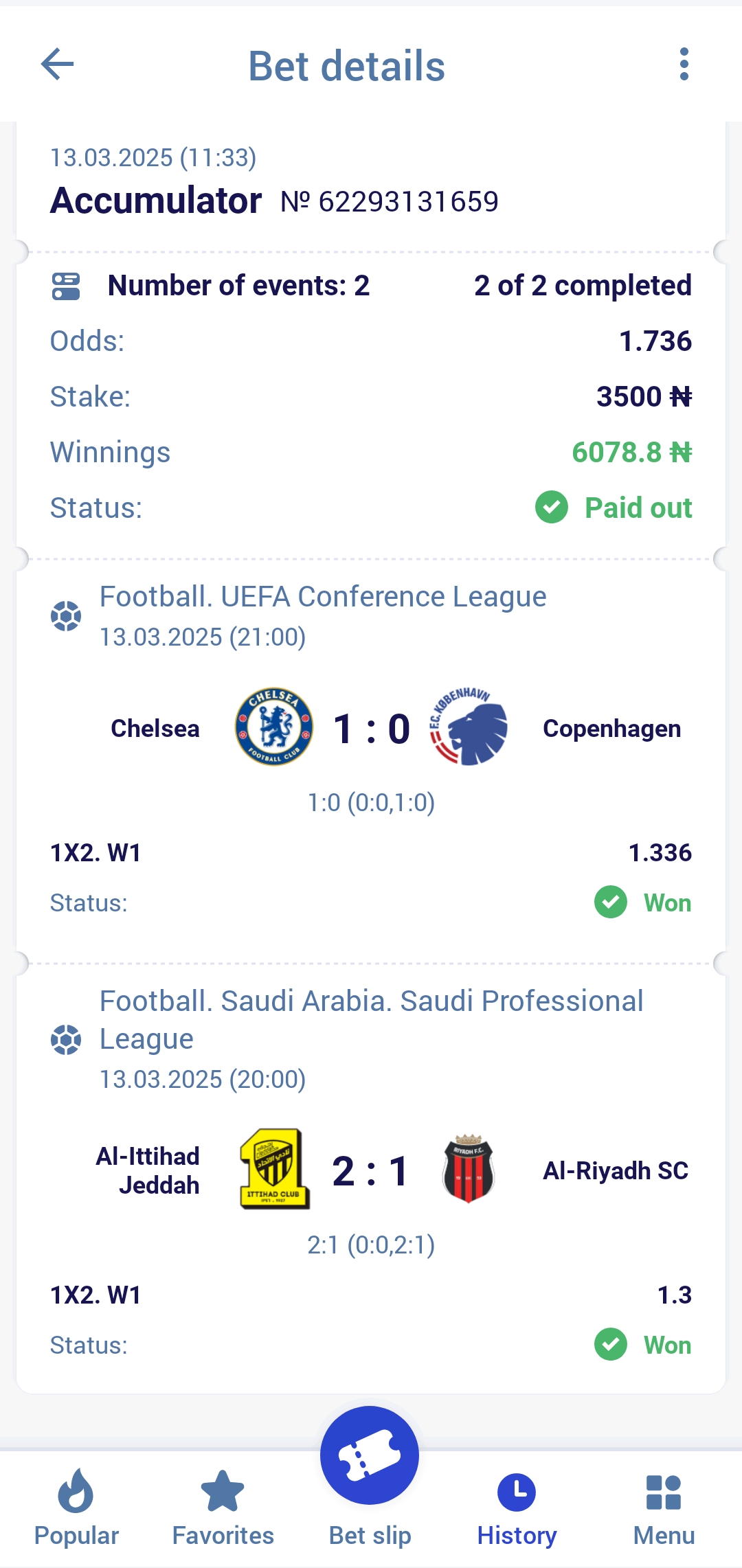Open the Favorites tab
This screenshot has width=742, height=1568.
(223, 1508)
